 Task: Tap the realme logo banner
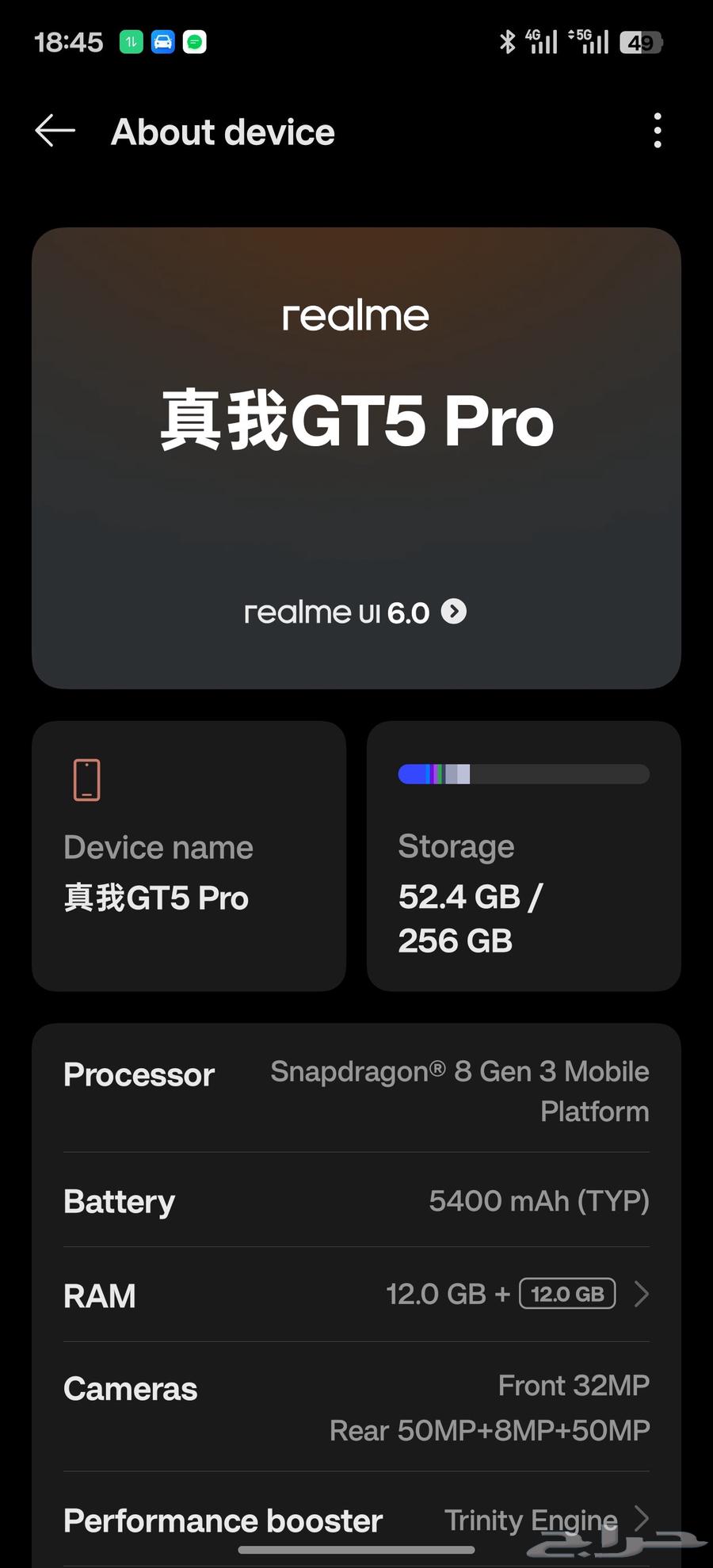click(356, 314)
